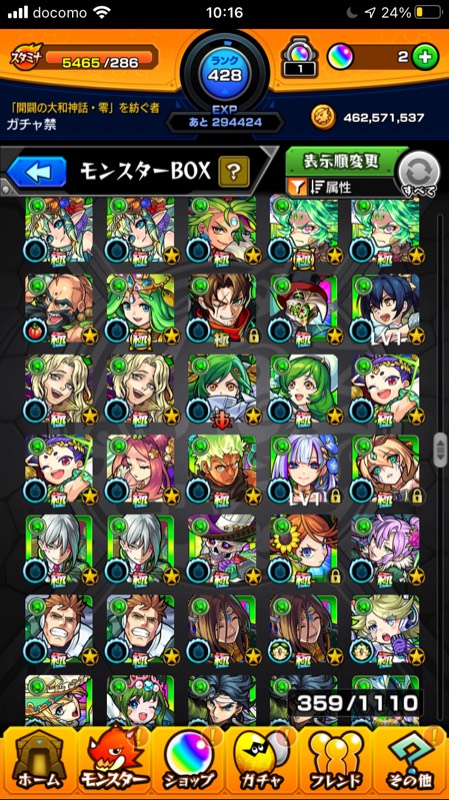The height and width of the screenshot is (800, 449).
Task: Grab the box list scrollbar handle
Action: (x=440, y=449)
